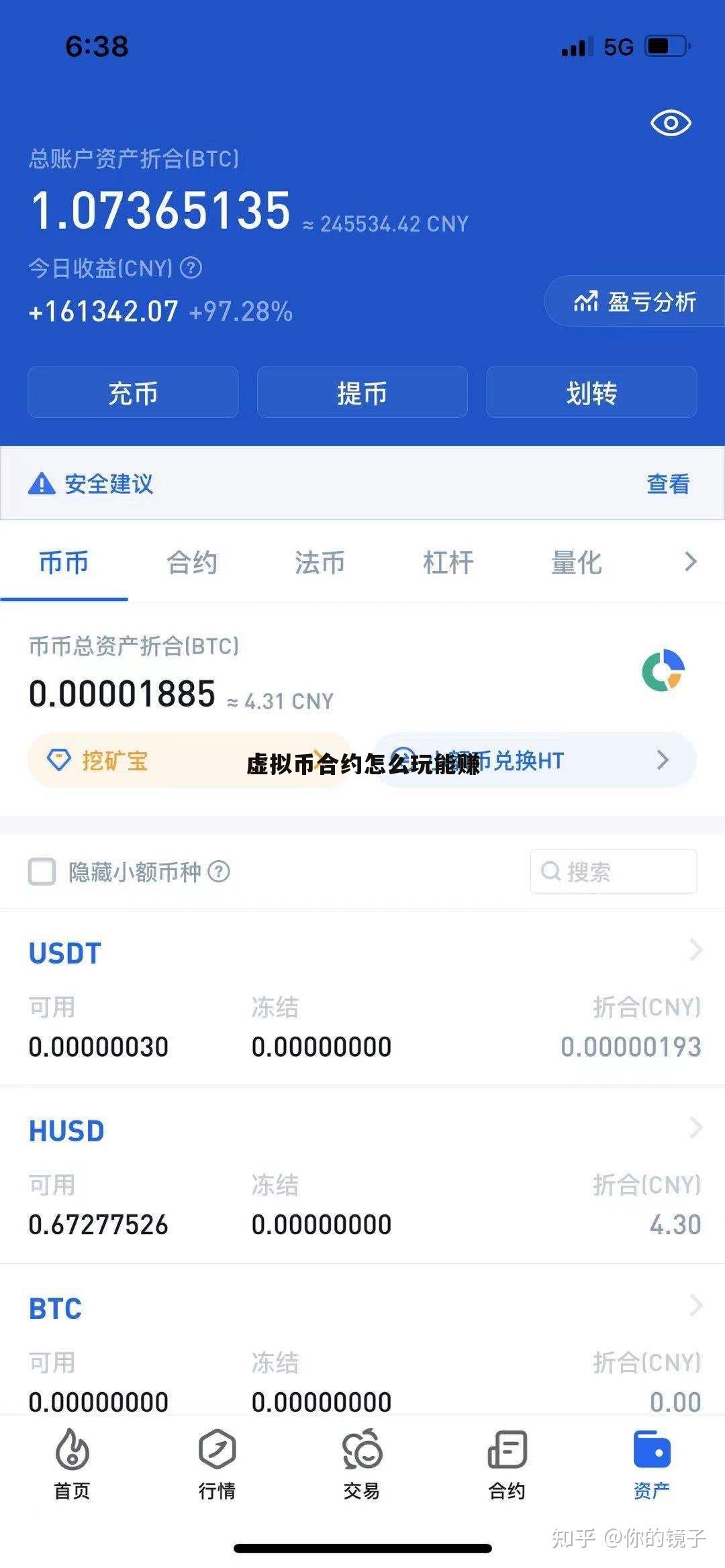Toggle asset balance visibility eye icon
Image resolution: width=725 pixels, height=1568 pixels.
click(670, 123)
